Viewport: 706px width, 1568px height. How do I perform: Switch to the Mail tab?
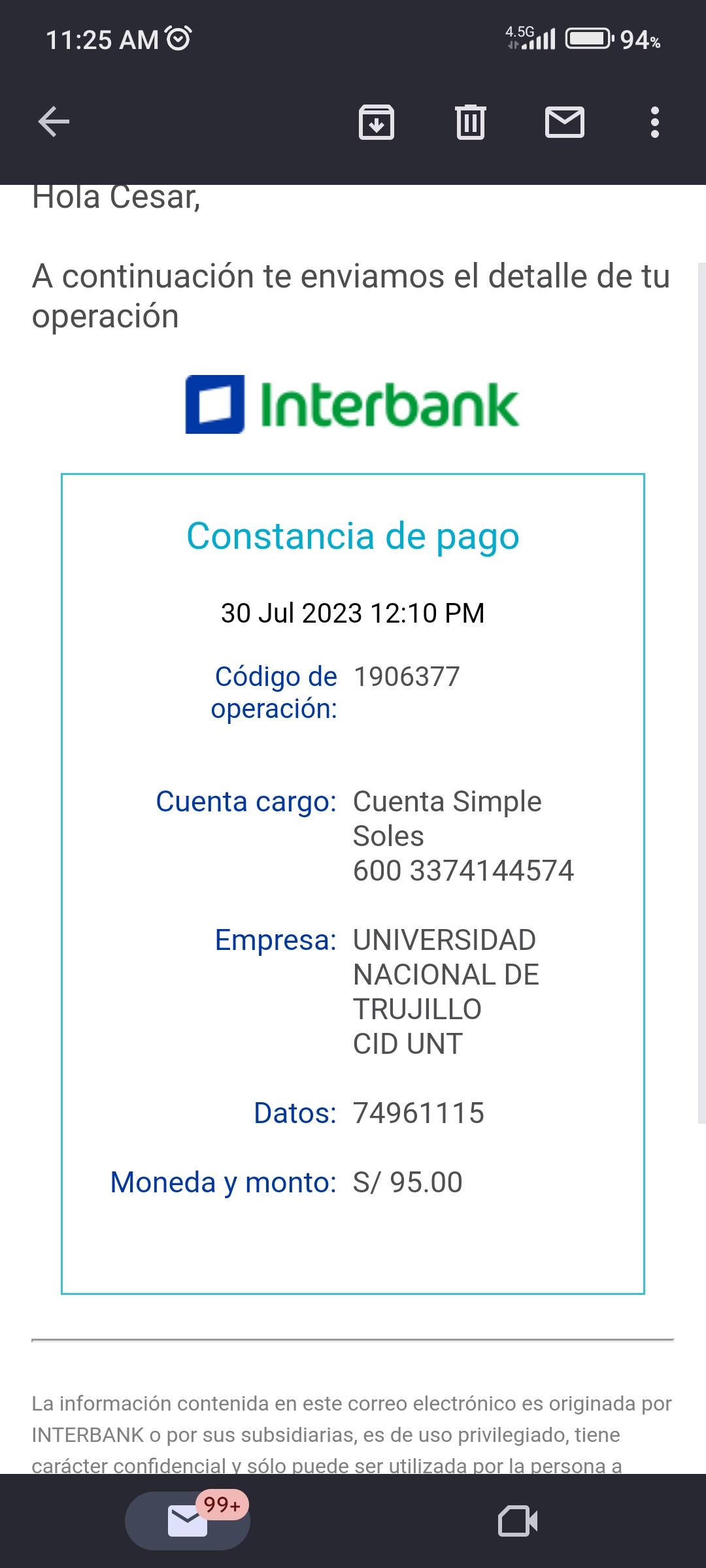click(x=188, y=1521)
